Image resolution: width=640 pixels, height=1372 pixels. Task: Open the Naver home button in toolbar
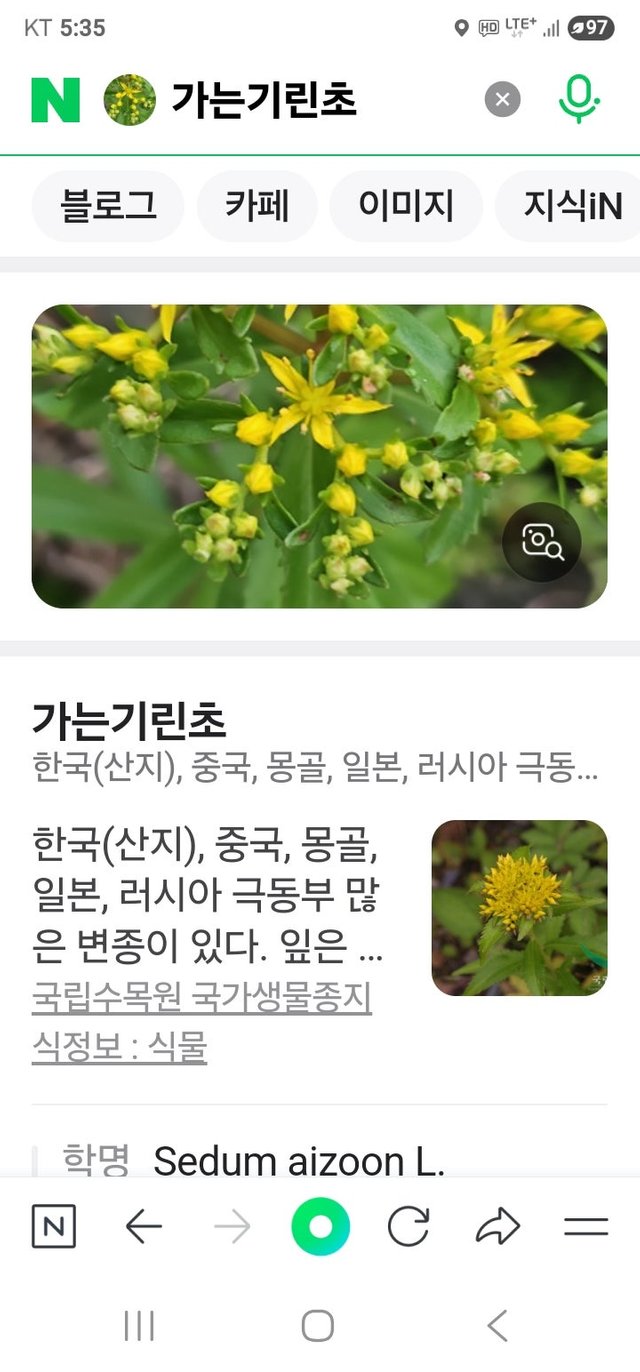click(x=54, y=1227)
